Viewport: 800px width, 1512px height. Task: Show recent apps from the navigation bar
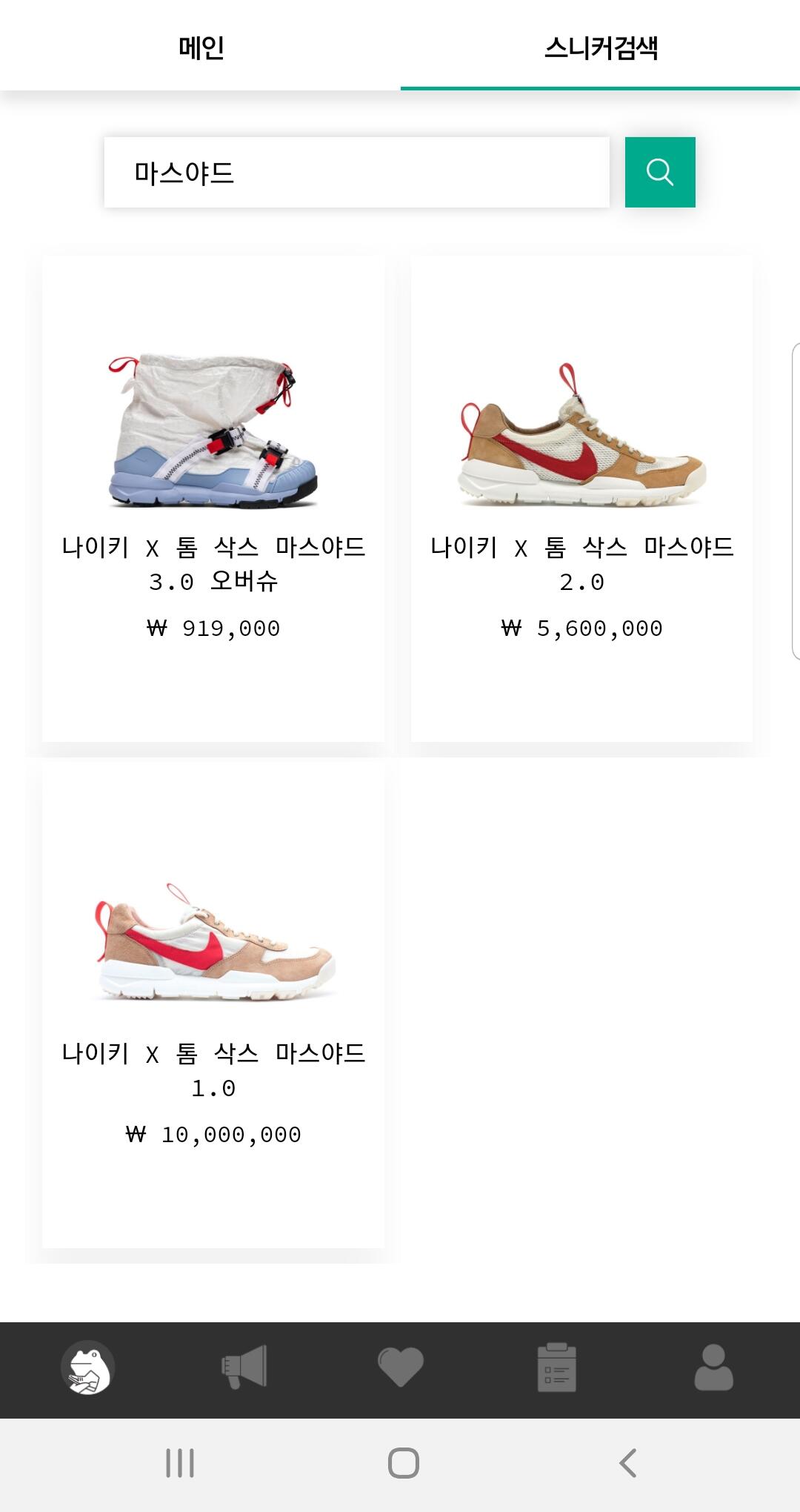click(180, 1463)
